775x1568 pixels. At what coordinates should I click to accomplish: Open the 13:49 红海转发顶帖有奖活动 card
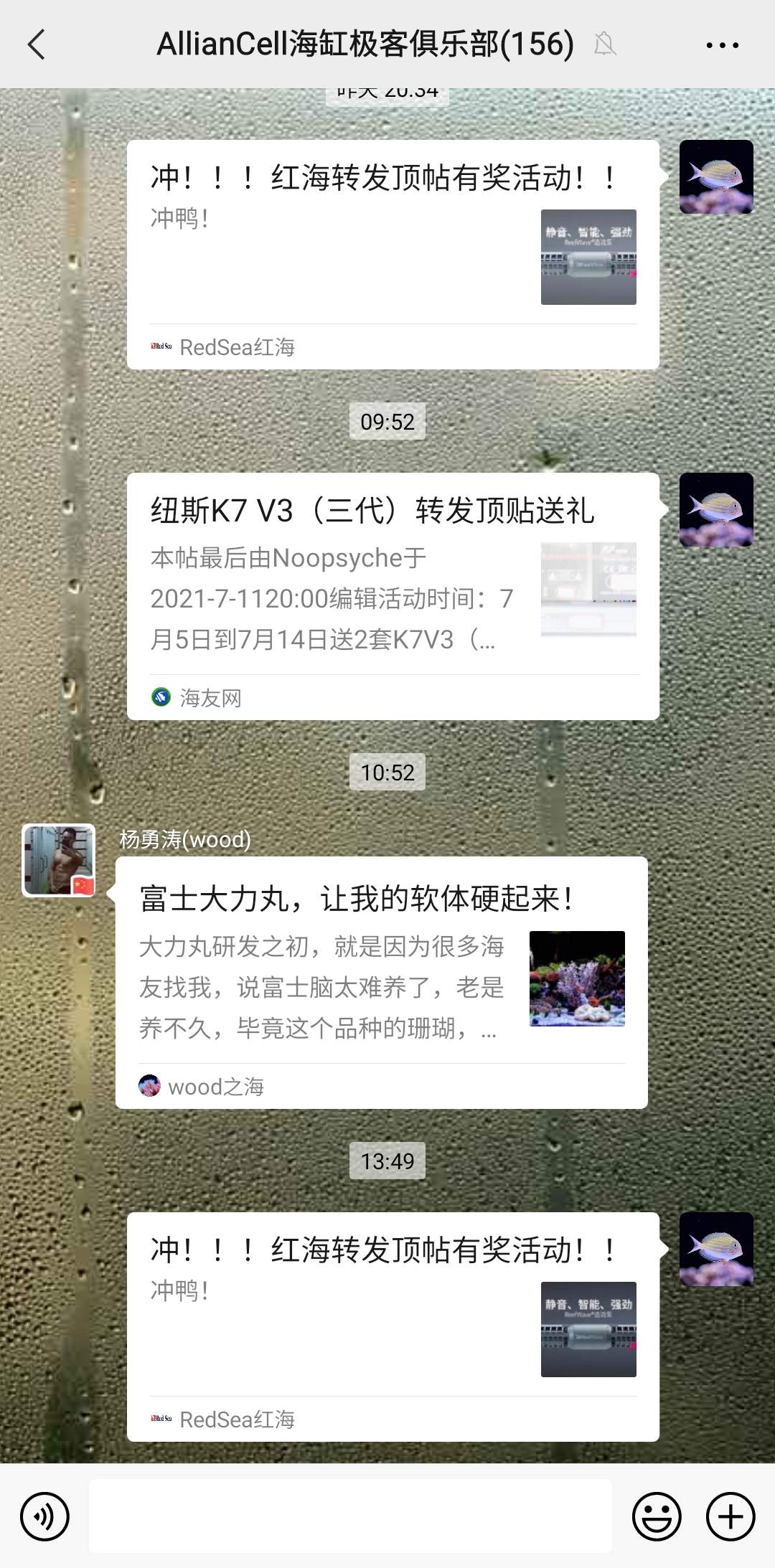[x=393, y=1326]
